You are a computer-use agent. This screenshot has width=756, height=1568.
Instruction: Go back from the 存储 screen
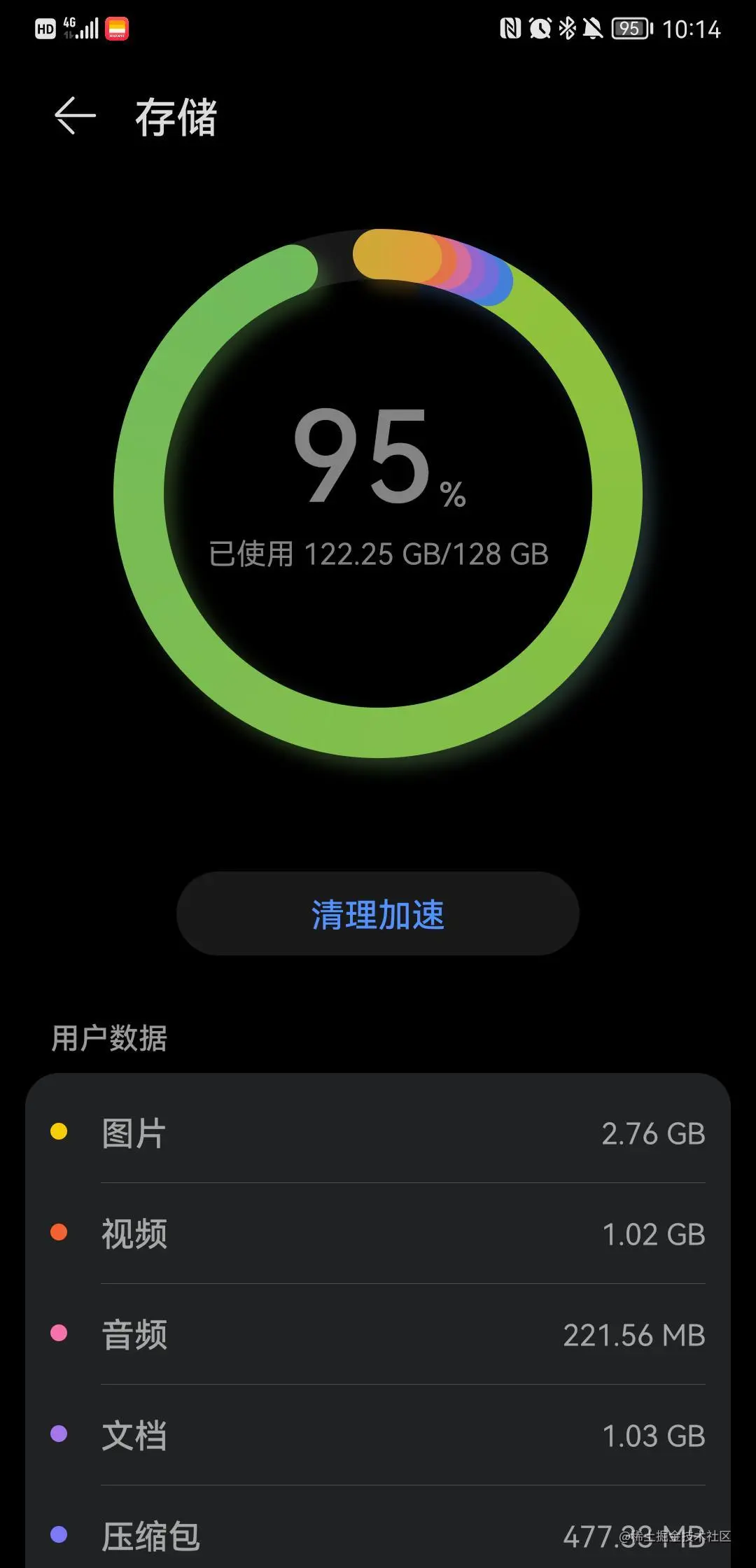[x=74, y=116]
